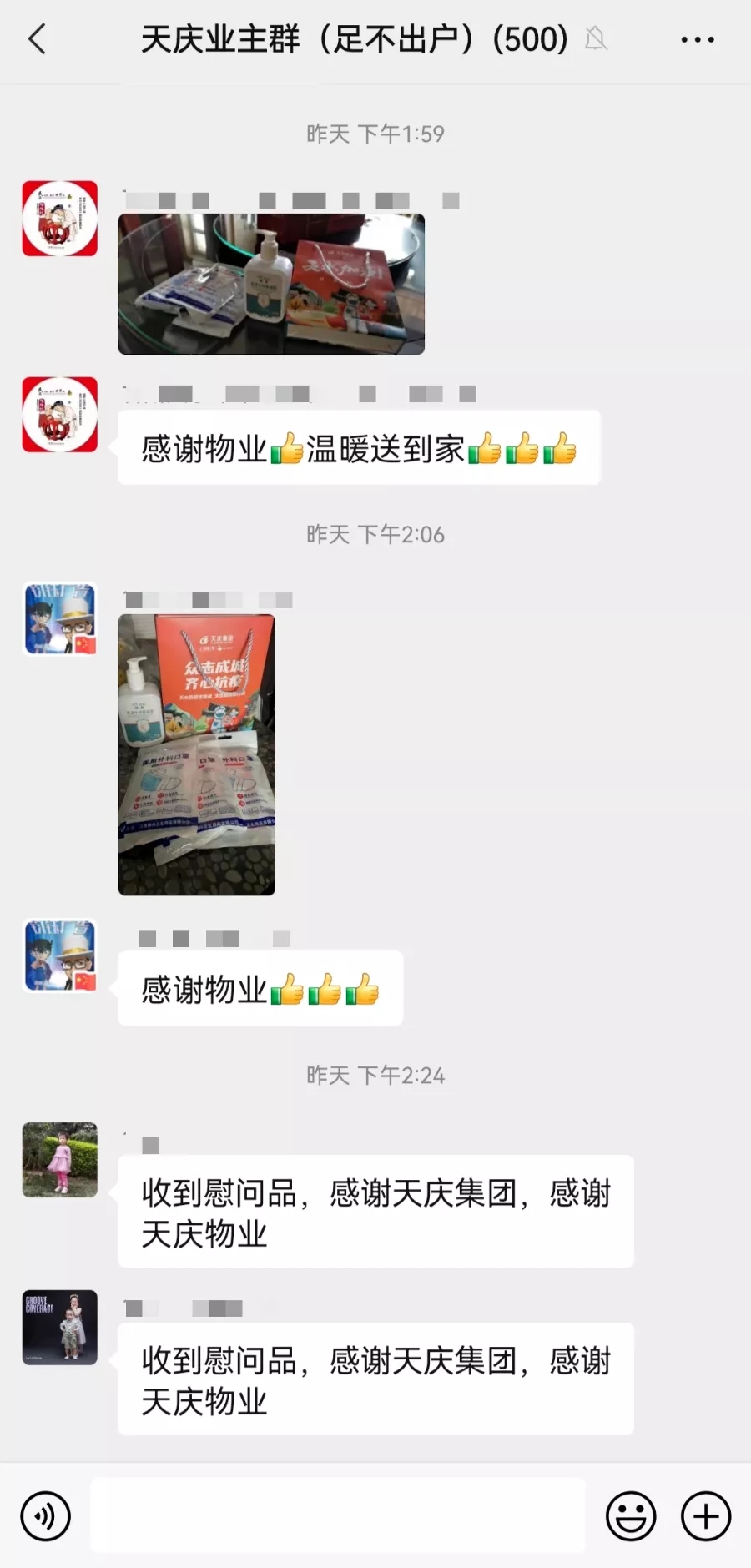The height and width of the screenshot is (1568, 751).
Task: View profile of the child-in-pink-dress avatar
Action: click(x=59, y=1160)
